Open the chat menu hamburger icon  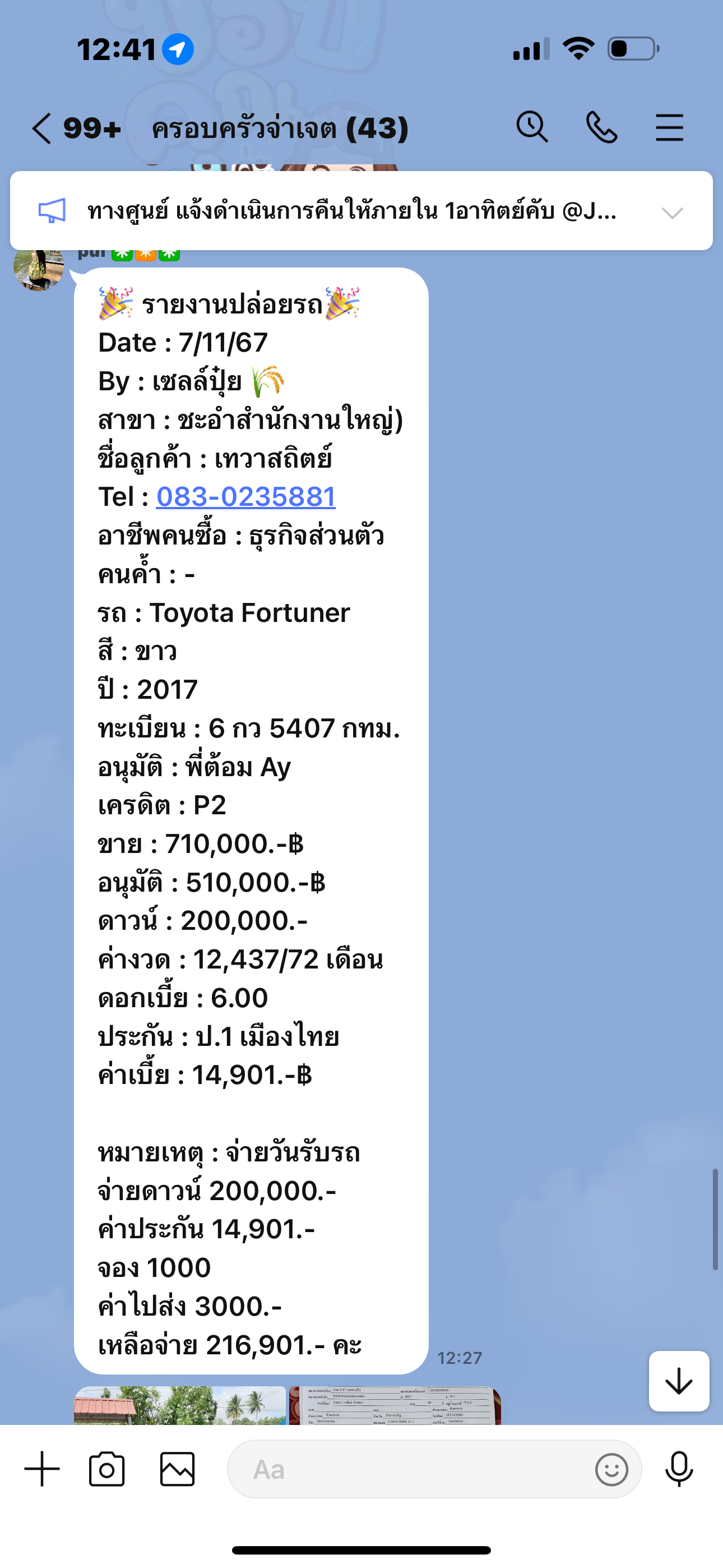click(669, 127)
